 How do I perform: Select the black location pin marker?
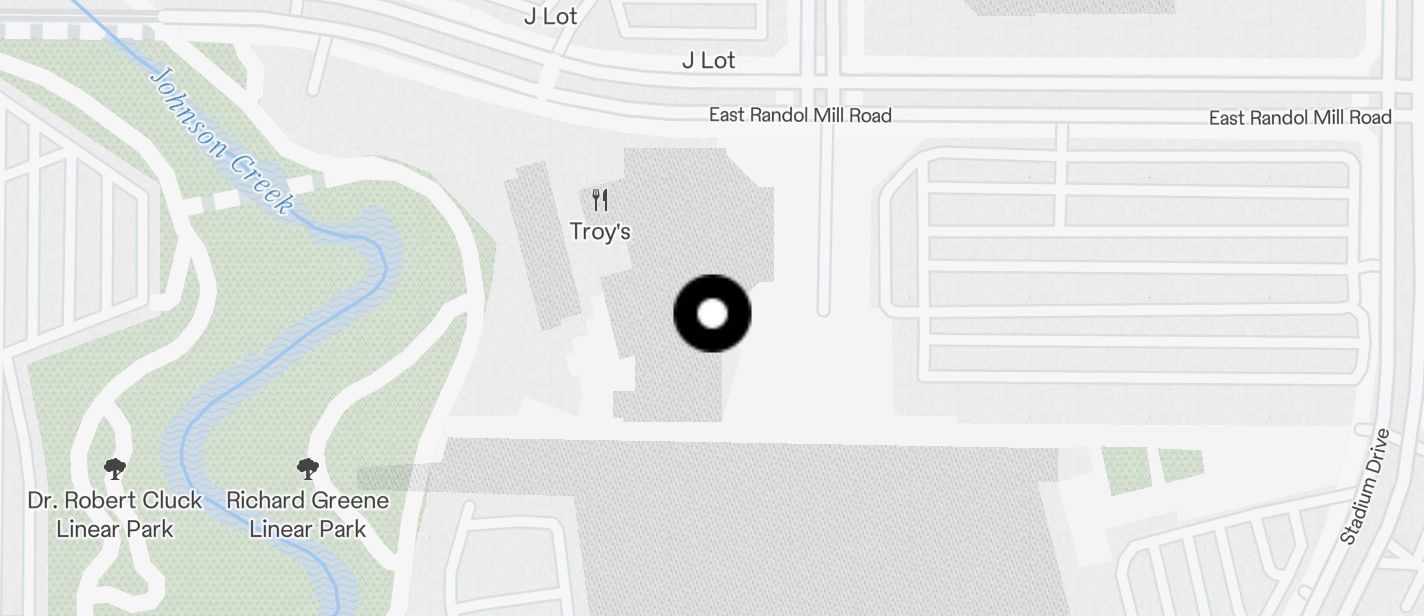tap(712, 314)
